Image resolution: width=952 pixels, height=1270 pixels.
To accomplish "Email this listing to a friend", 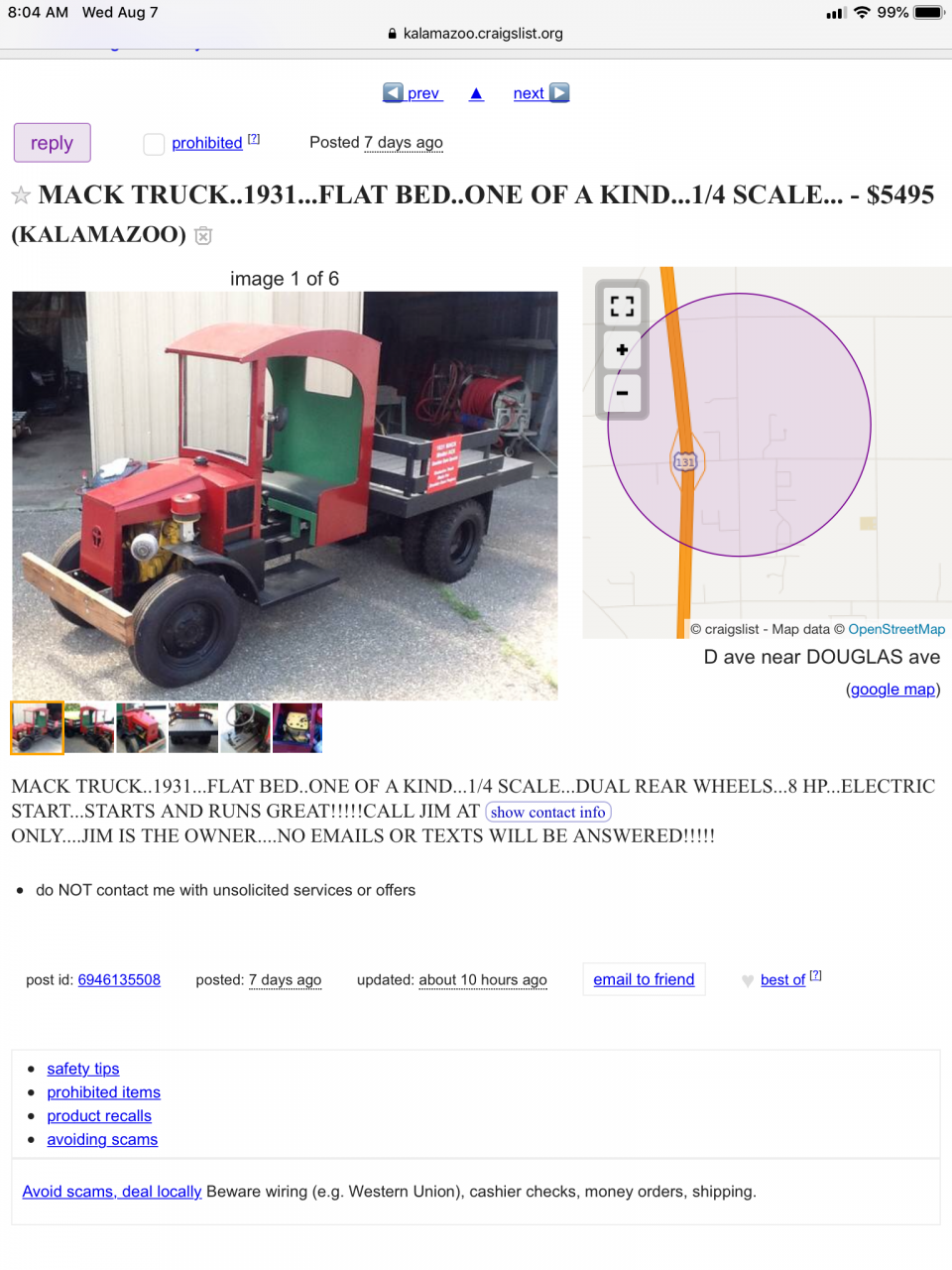I will pyautogui.click(x=644, y=979).
